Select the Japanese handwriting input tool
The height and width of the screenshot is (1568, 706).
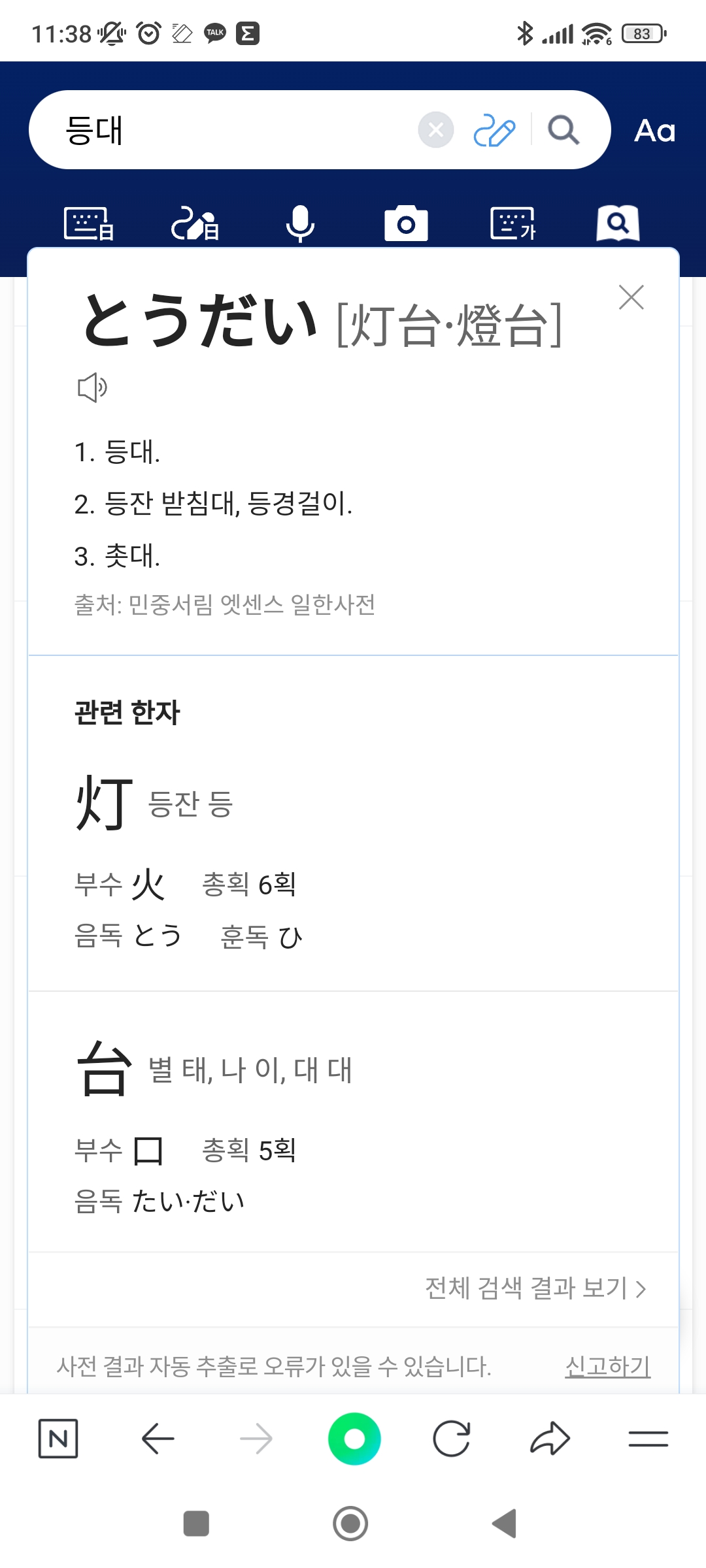195,224
